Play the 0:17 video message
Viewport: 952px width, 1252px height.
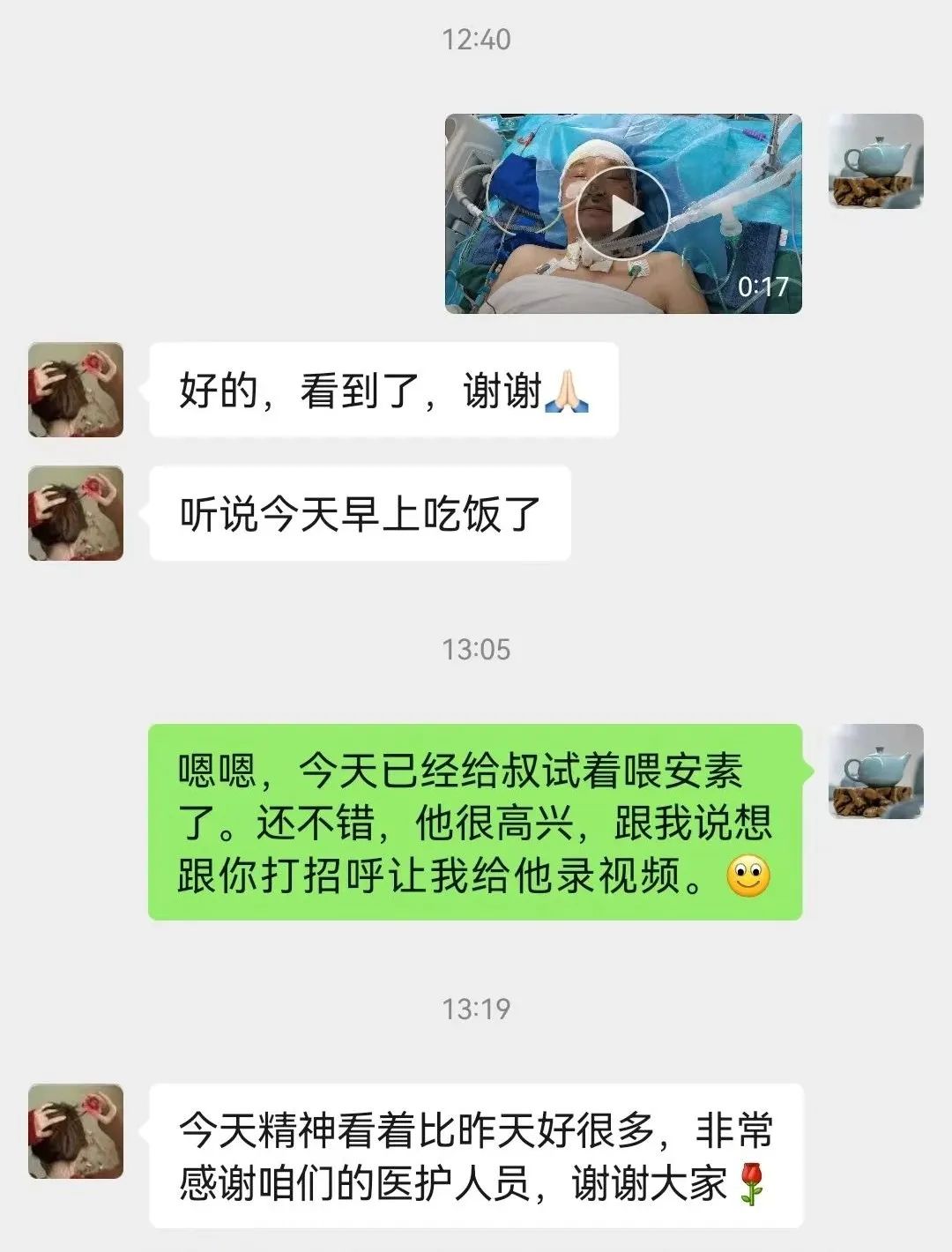[623, 213]
